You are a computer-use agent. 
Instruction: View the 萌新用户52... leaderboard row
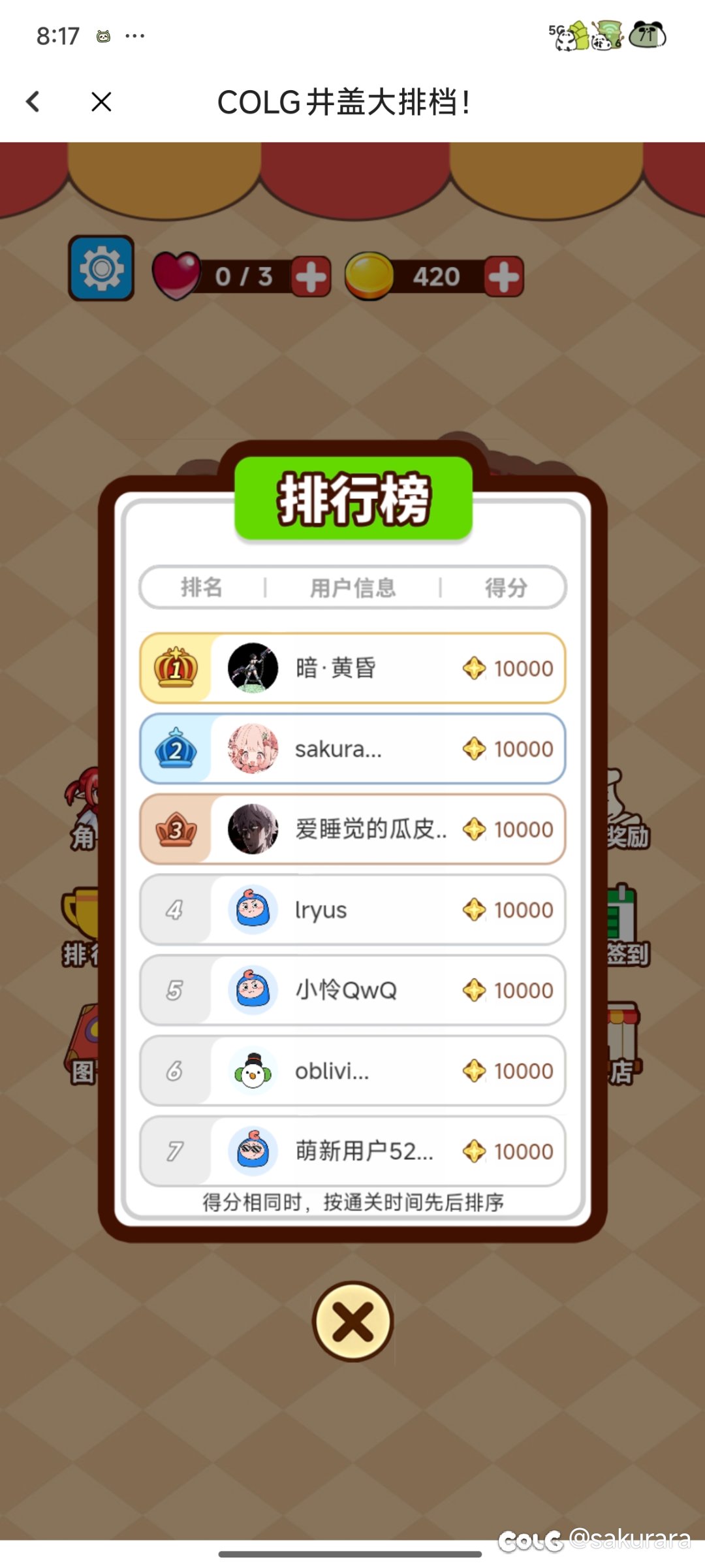click(352, 1151)
